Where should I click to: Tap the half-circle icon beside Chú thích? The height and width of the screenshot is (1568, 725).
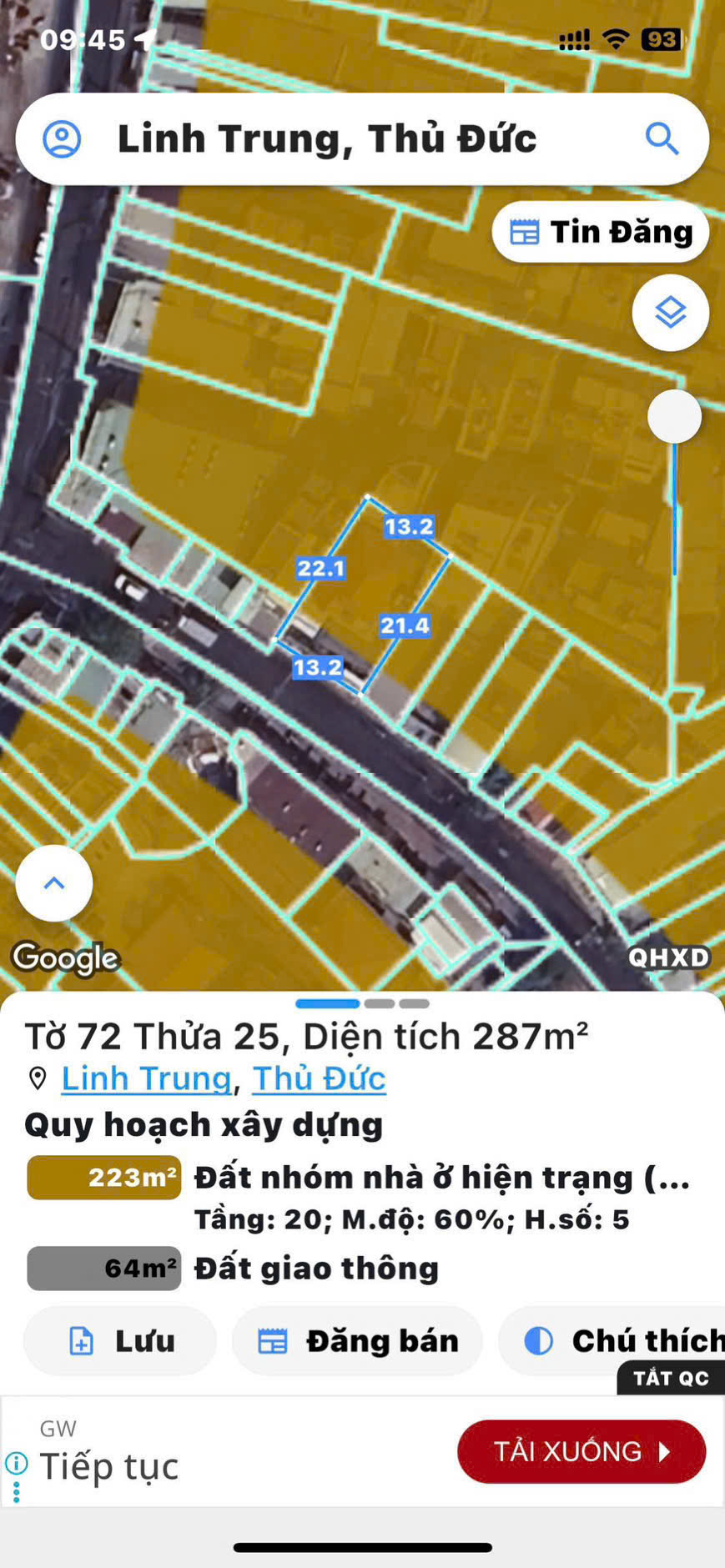pyautogui.click(x=538, y=1340)
